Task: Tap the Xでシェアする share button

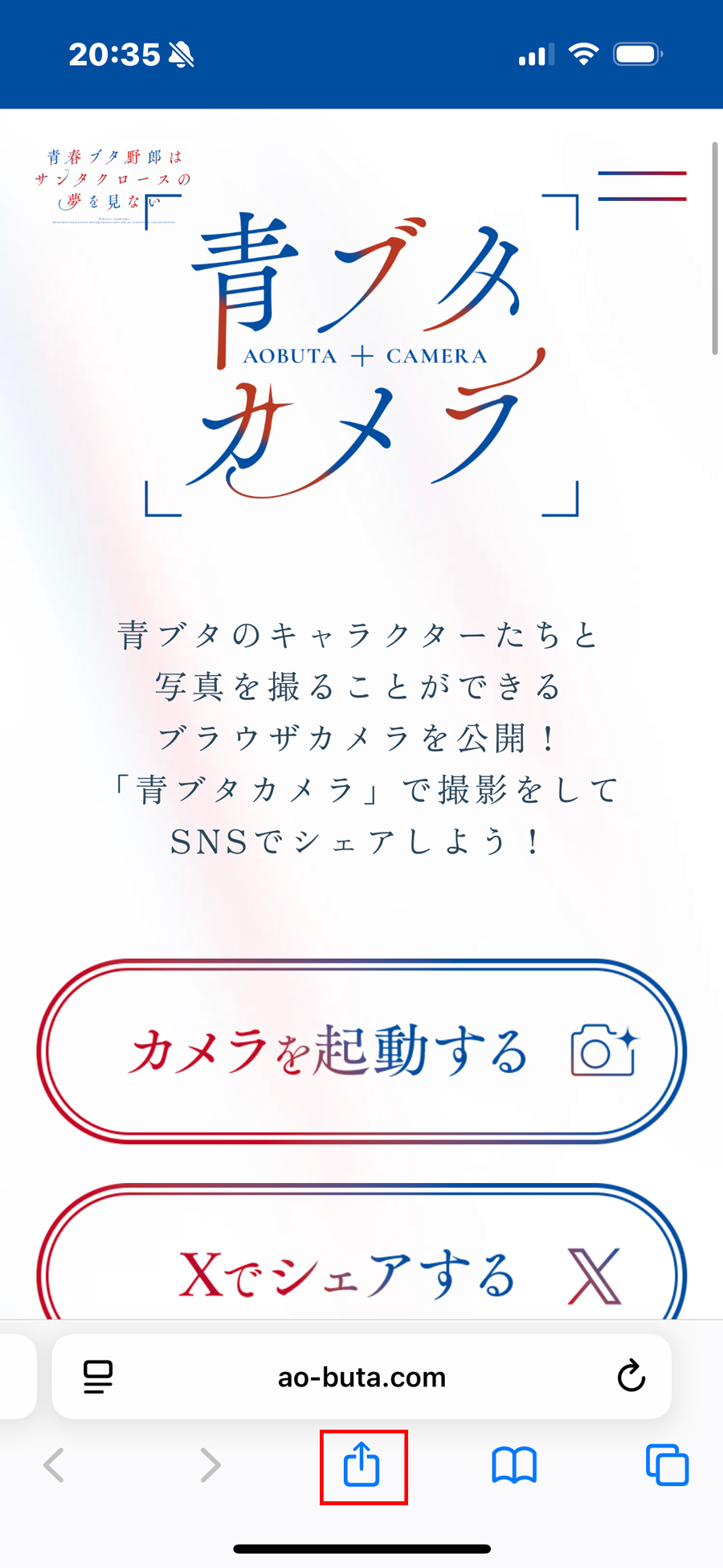Action: pos(361,1270)
